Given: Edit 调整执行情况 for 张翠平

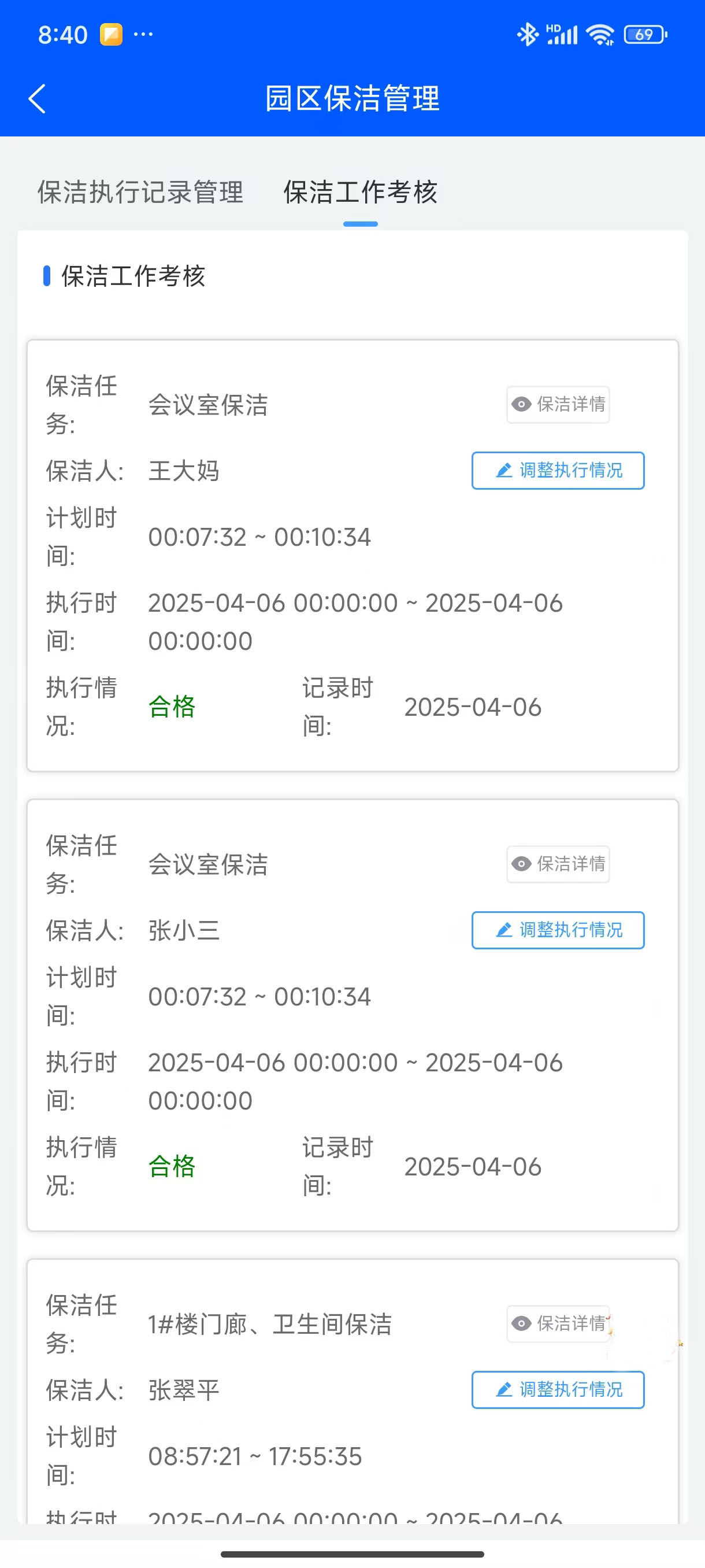Looking at the screenshot, I should click(x=558, y=1390).
